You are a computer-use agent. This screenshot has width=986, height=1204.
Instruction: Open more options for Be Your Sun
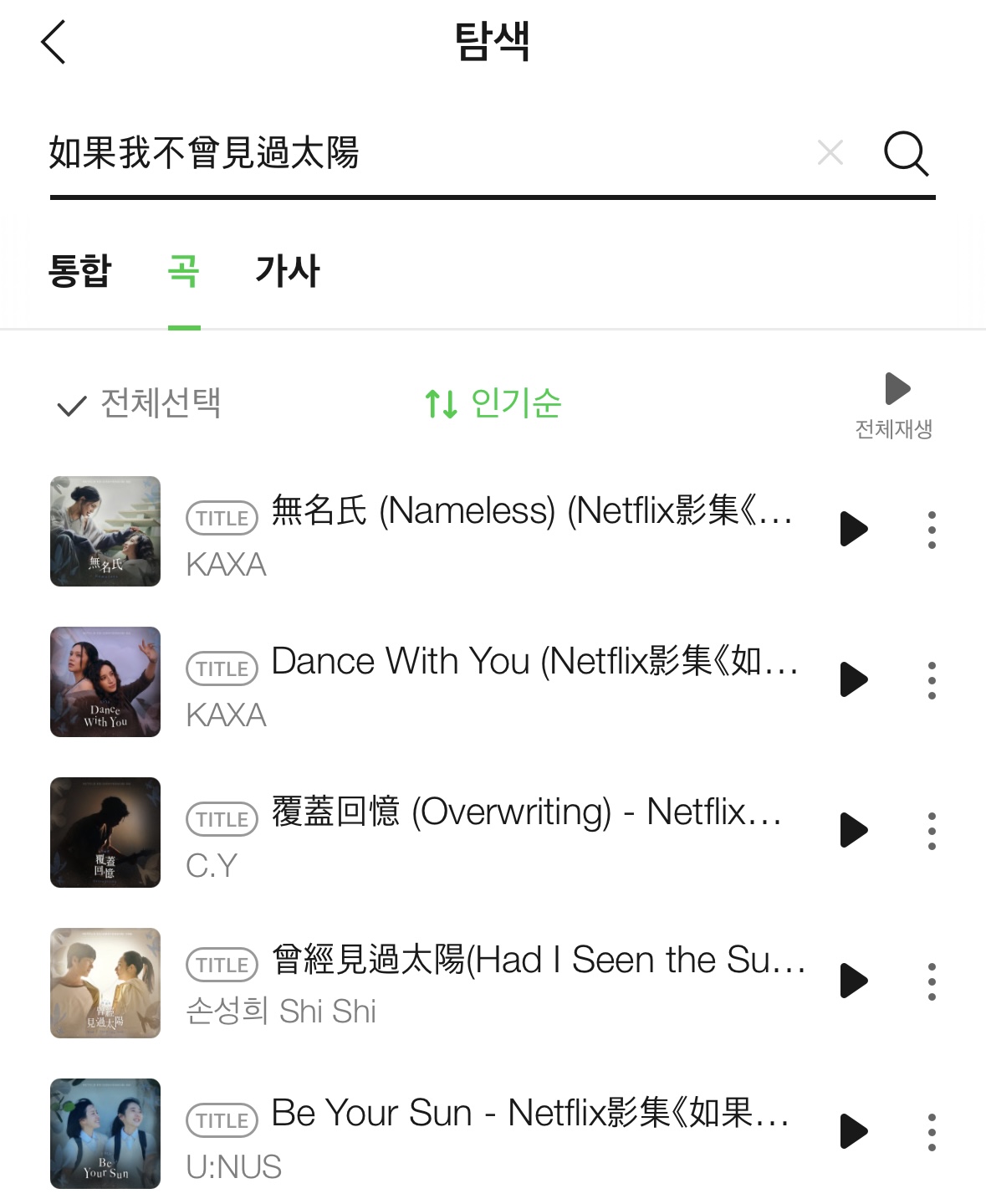pyautogui.click(x=932, y=1132)
